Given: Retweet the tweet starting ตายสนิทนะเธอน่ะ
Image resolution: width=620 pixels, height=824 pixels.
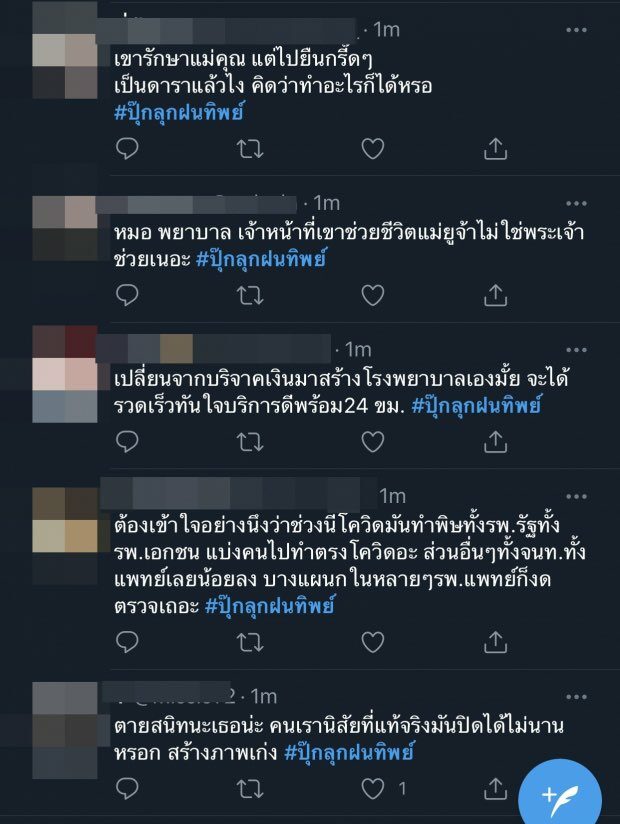Looking at the screenshot, I should 249,789.
